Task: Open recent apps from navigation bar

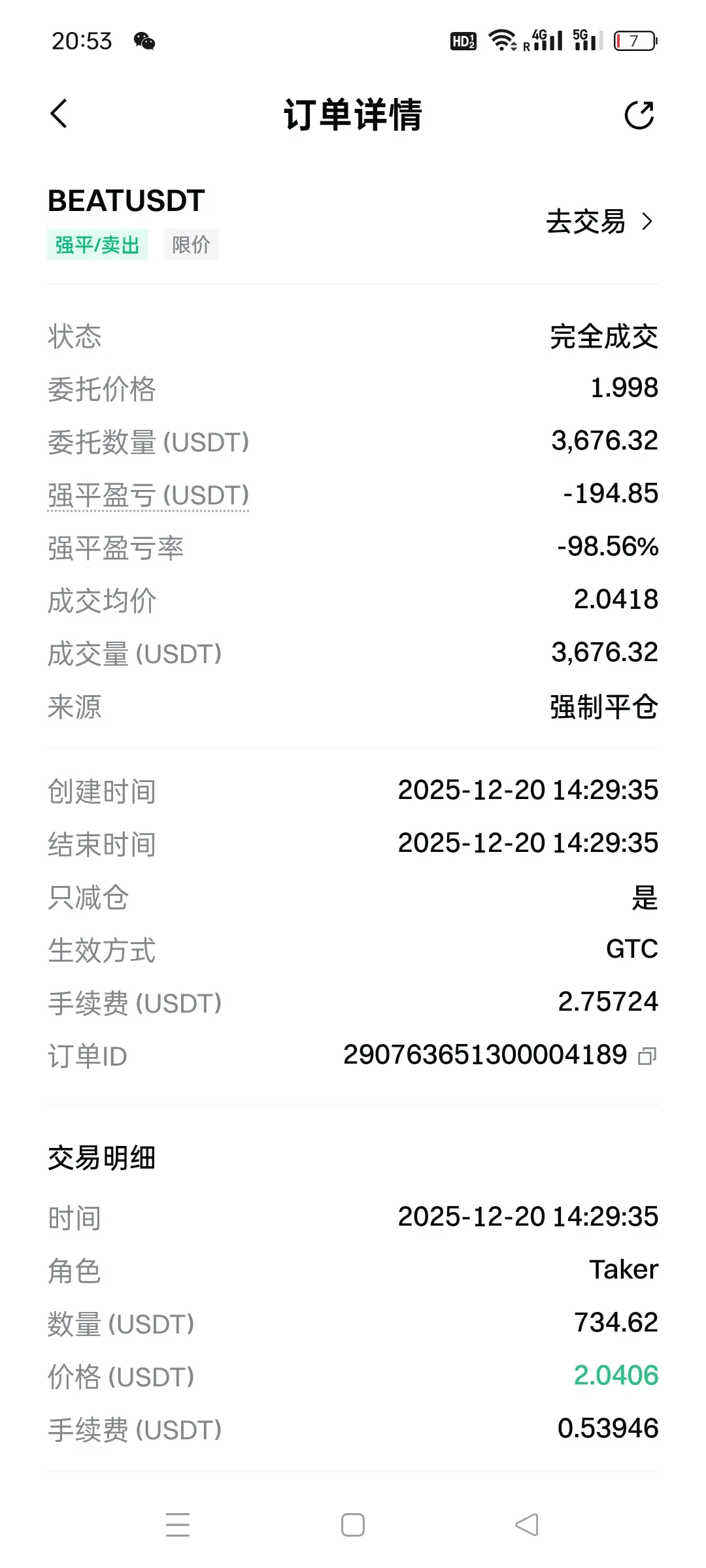Action: [x=178, y=1524]
